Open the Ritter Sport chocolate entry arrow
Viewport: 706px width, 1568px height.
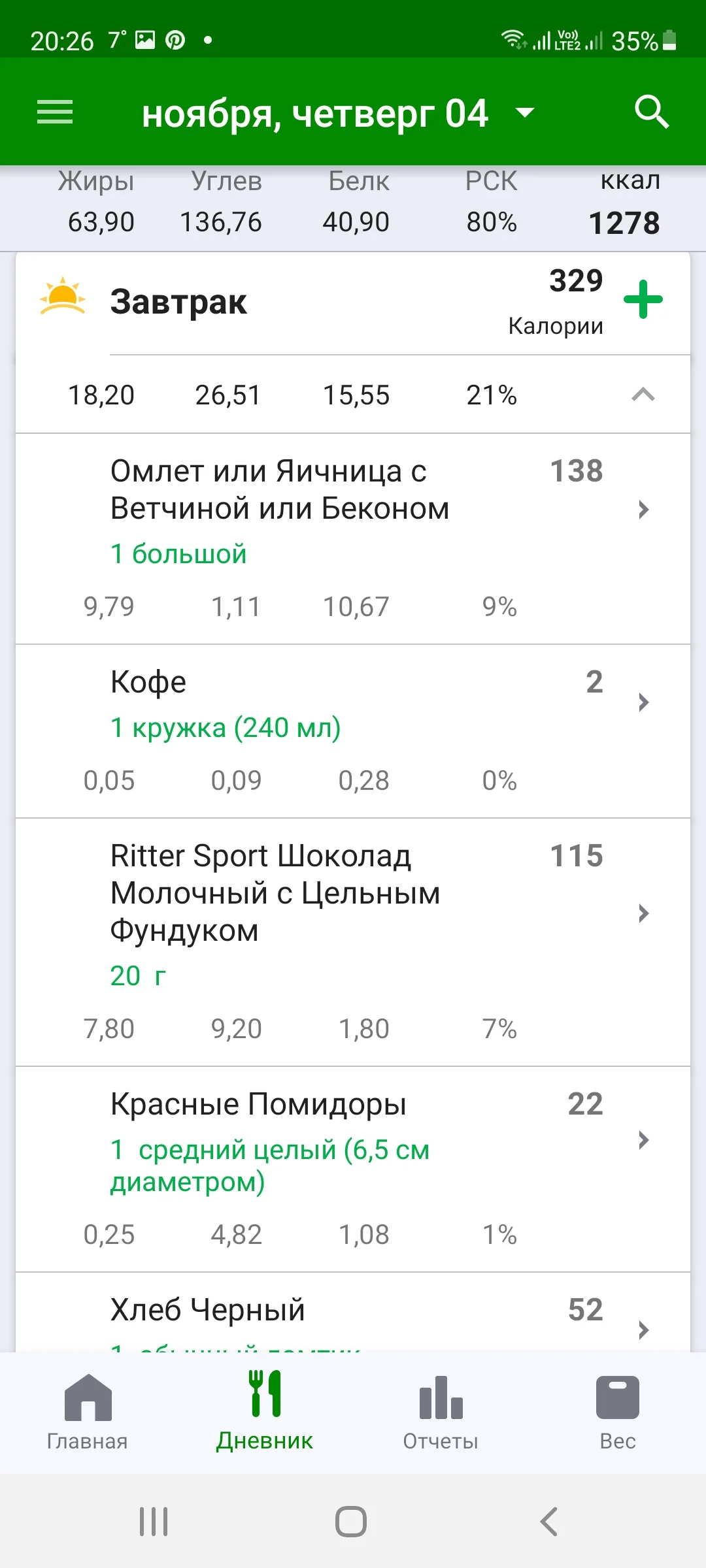click(643, 915)
